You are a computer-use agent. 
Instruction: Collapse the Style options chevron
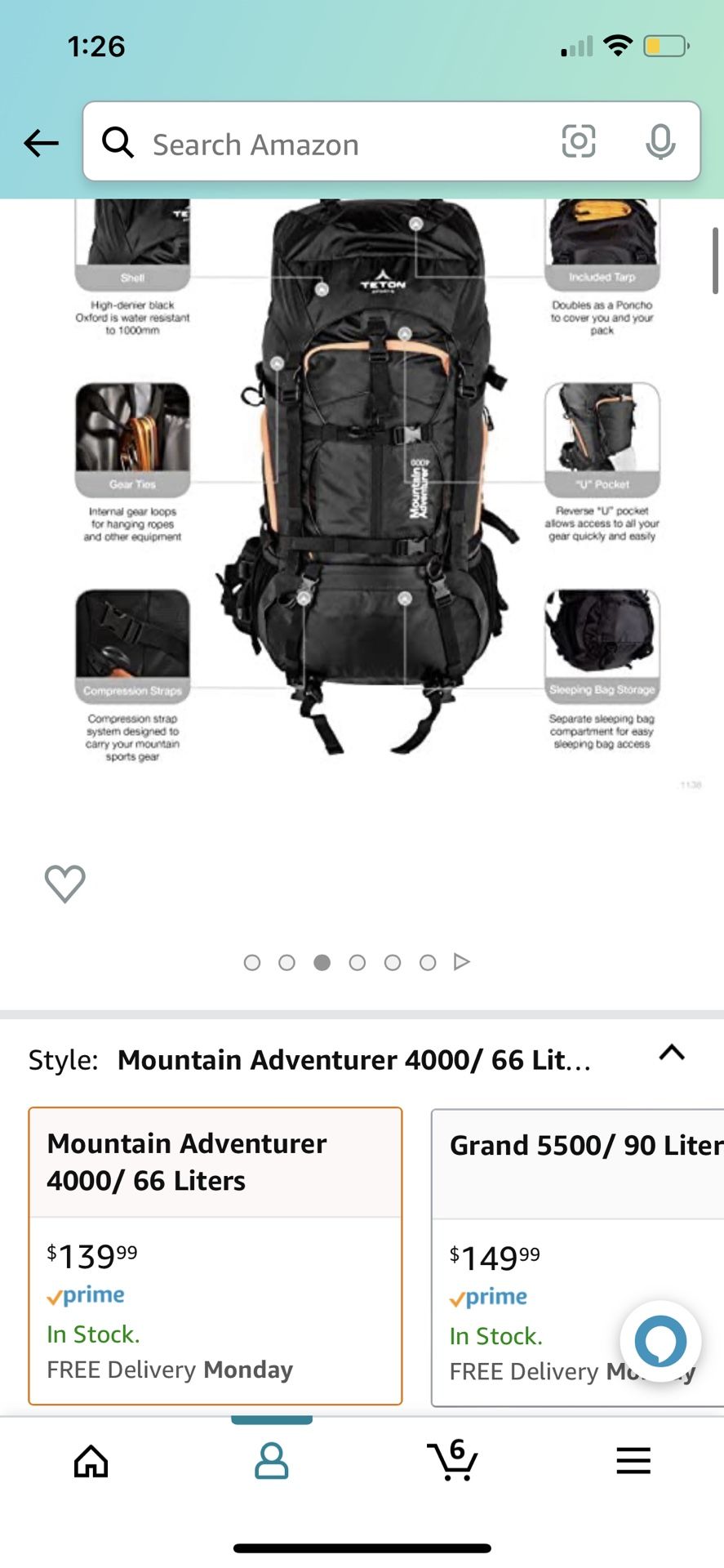click(672, 1053)
